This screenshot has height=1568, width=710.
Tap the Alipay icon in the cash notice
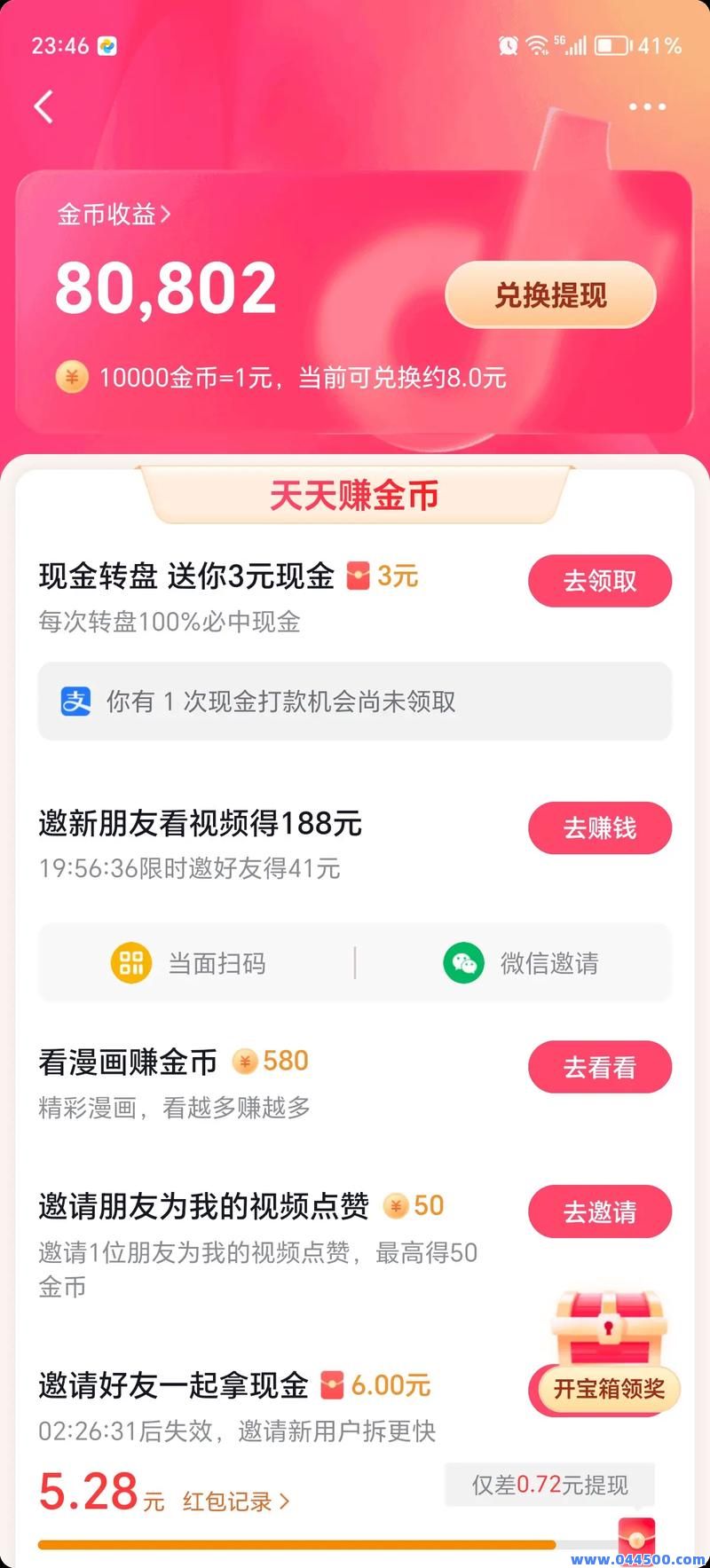point(75,701)
